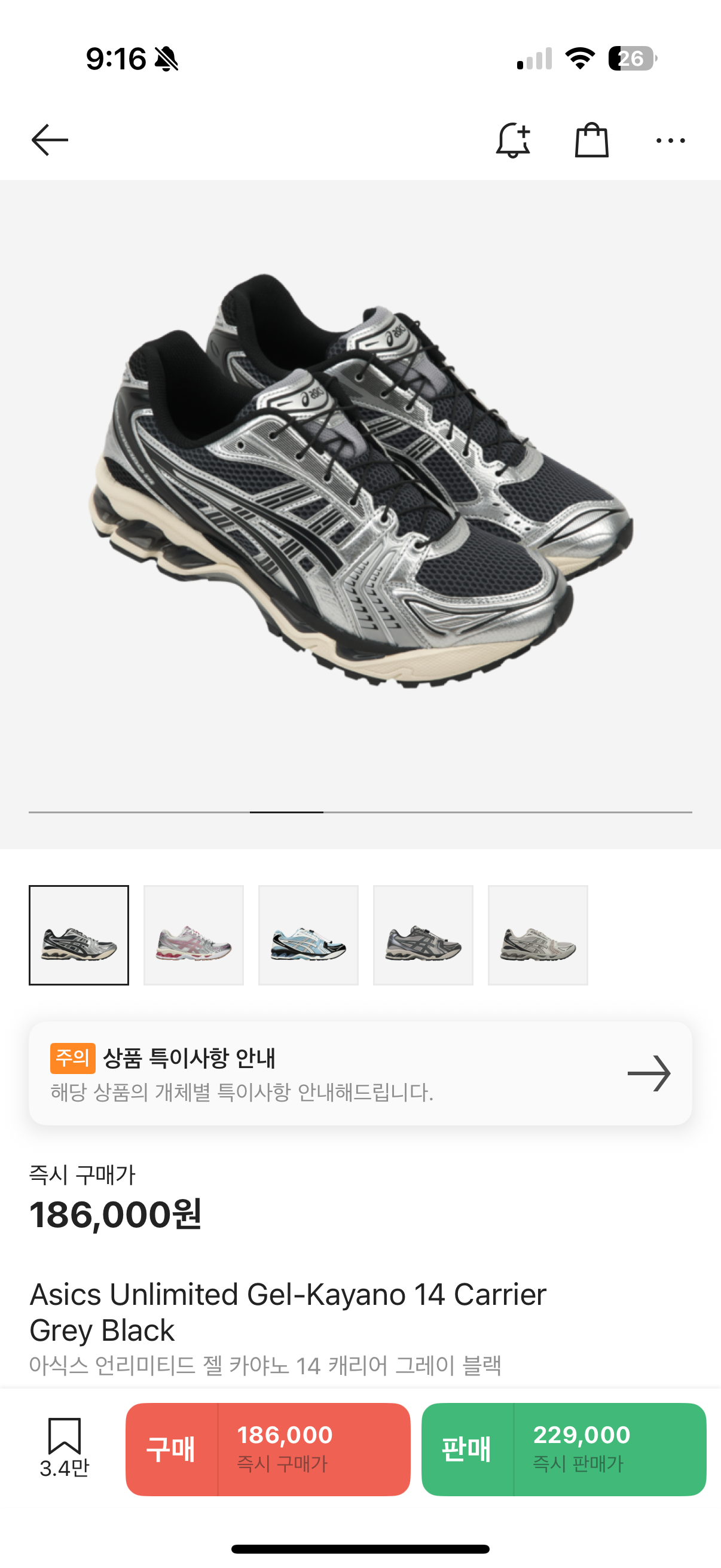Add a price alert with the bell icon
Viewport: 721px width, 1568px height.
pos(513,140)
